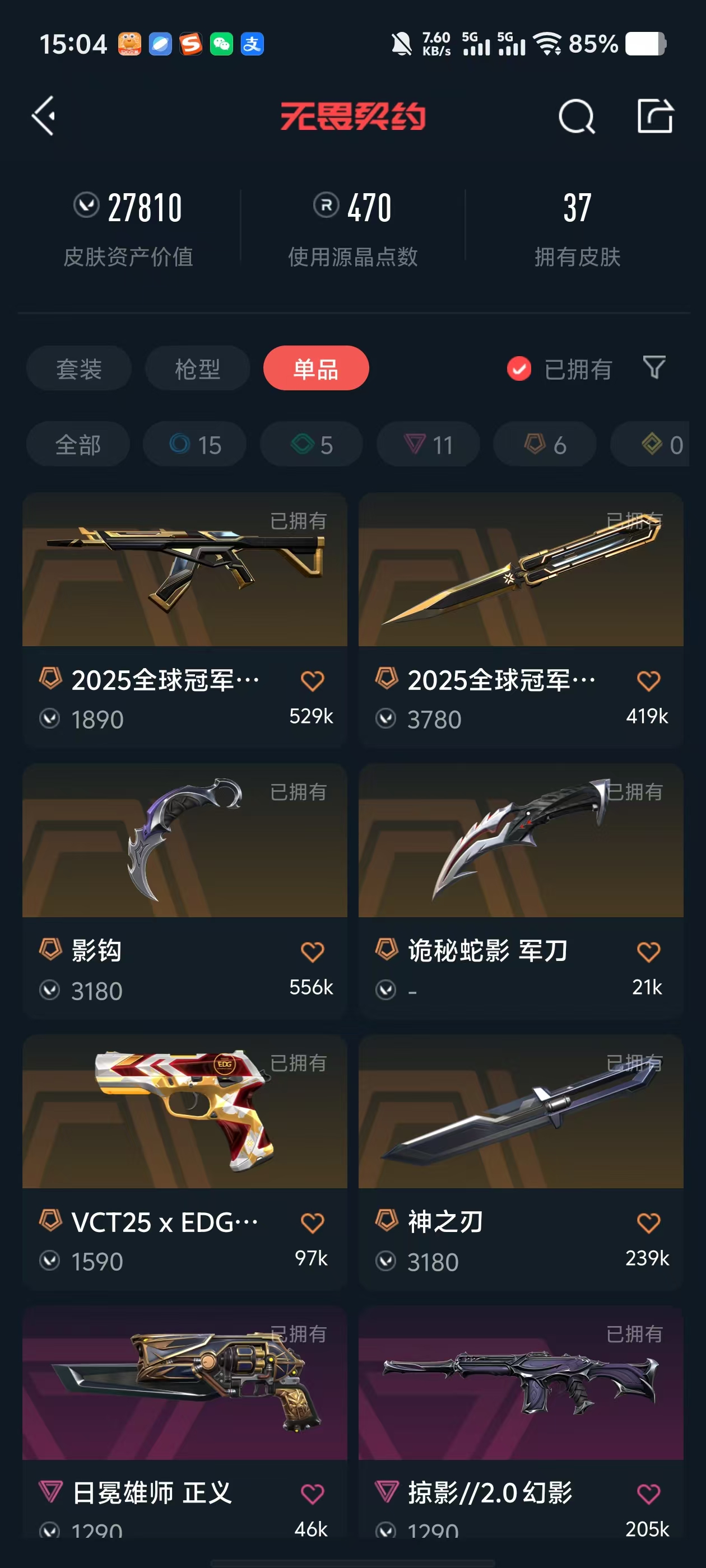Go back using the top-left arrow
The image size is (706, 1568).
coord(44,116)
